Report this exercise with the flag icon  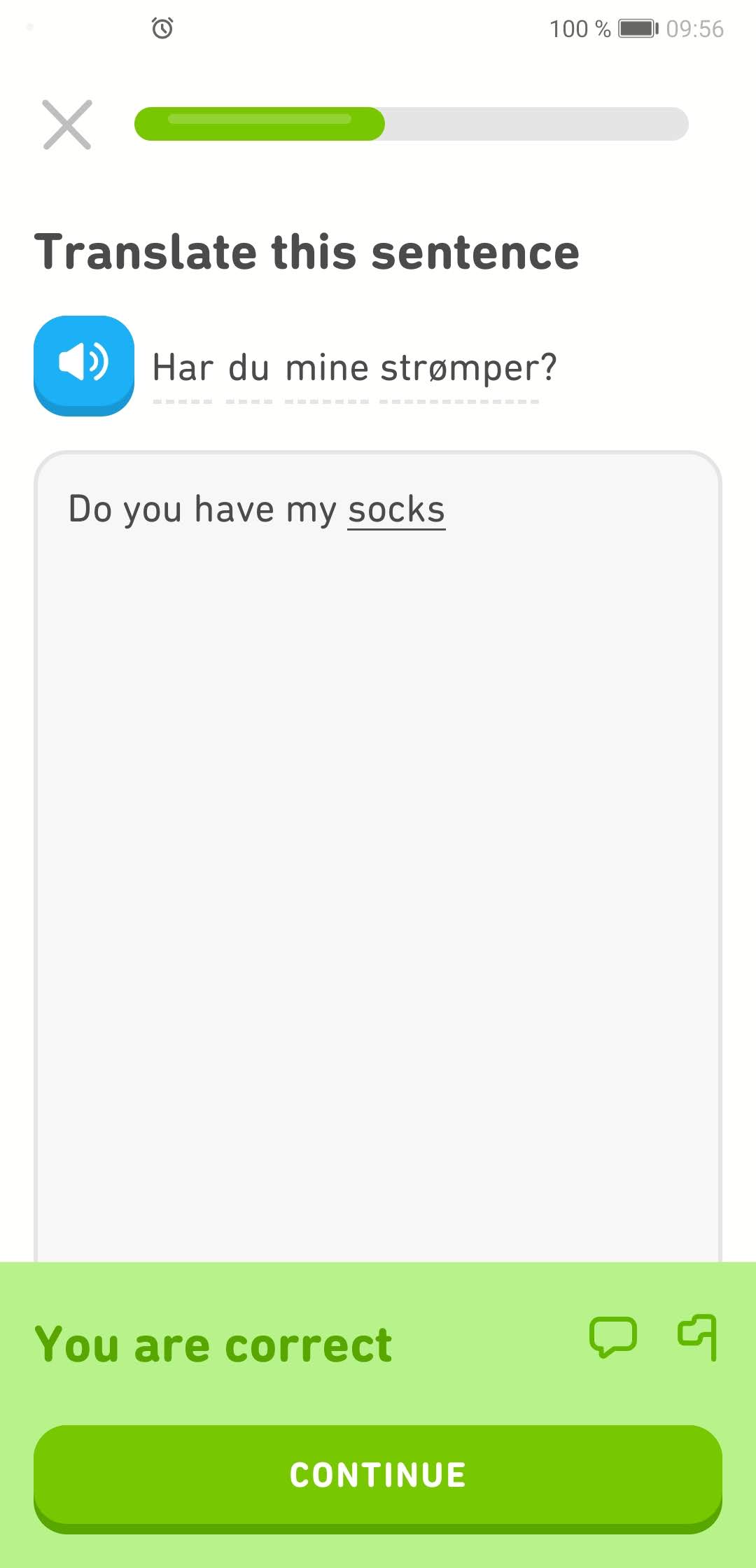698,1337
